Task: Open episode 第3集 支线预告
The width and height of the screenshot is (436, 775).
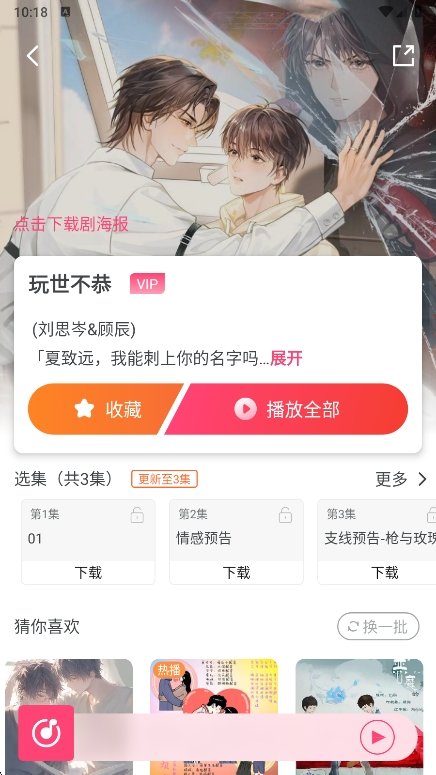Action: (x=377, y=530)
